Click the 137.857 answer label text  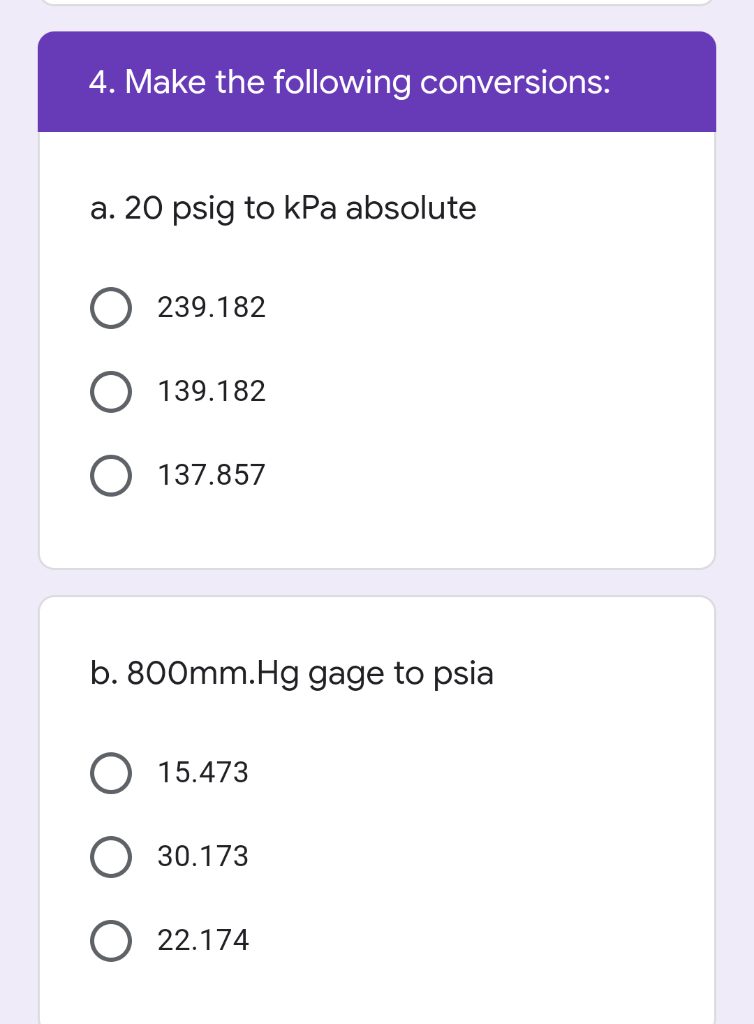click(x=211, y=475)
